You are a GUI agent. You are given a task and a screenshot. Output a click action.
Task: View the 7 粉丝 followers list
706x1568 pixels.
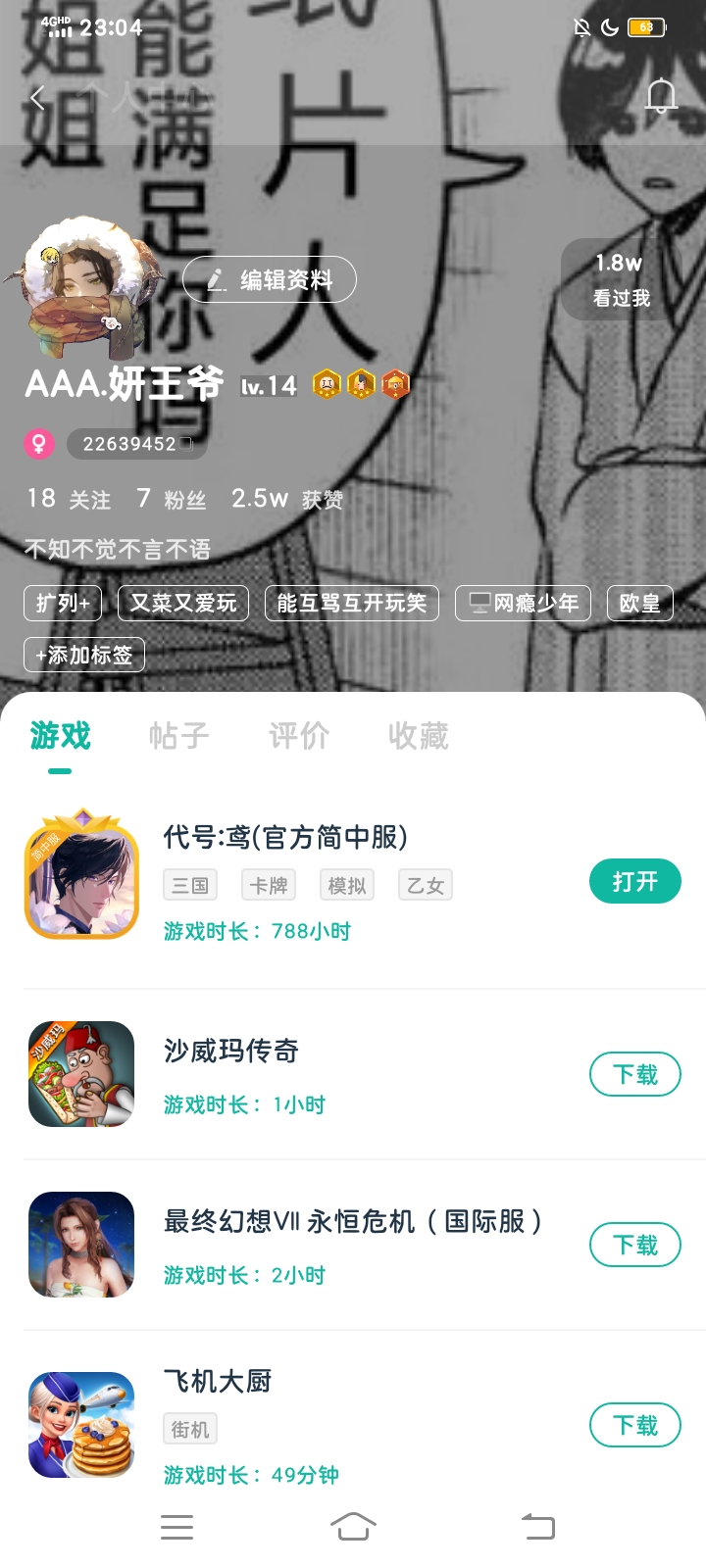[x=172, y=499]
